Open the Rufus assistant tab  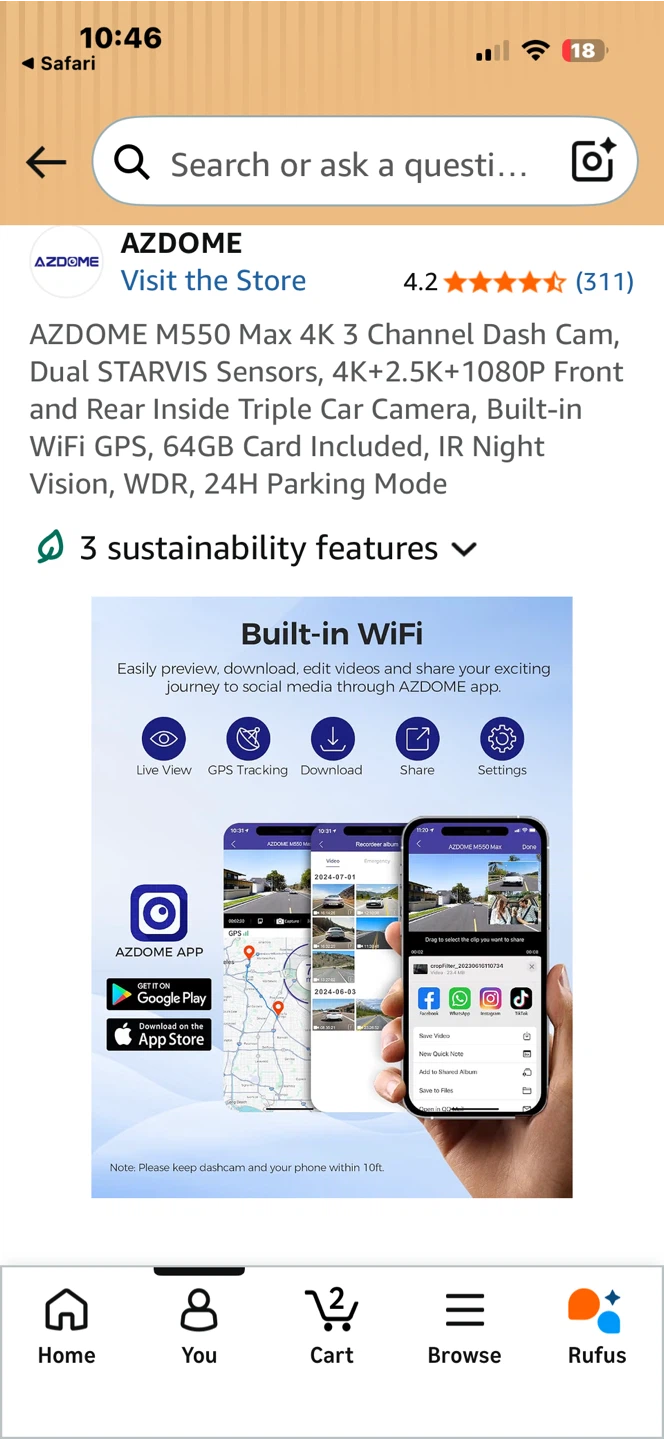click(x=597, y=1328)
